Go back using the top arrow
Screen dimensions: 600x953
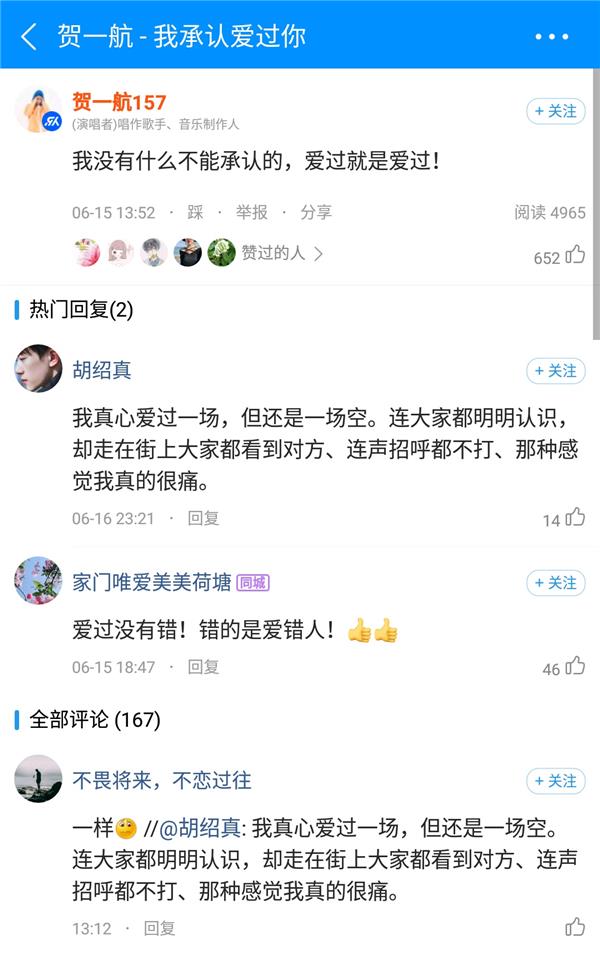tap(30, 37)
